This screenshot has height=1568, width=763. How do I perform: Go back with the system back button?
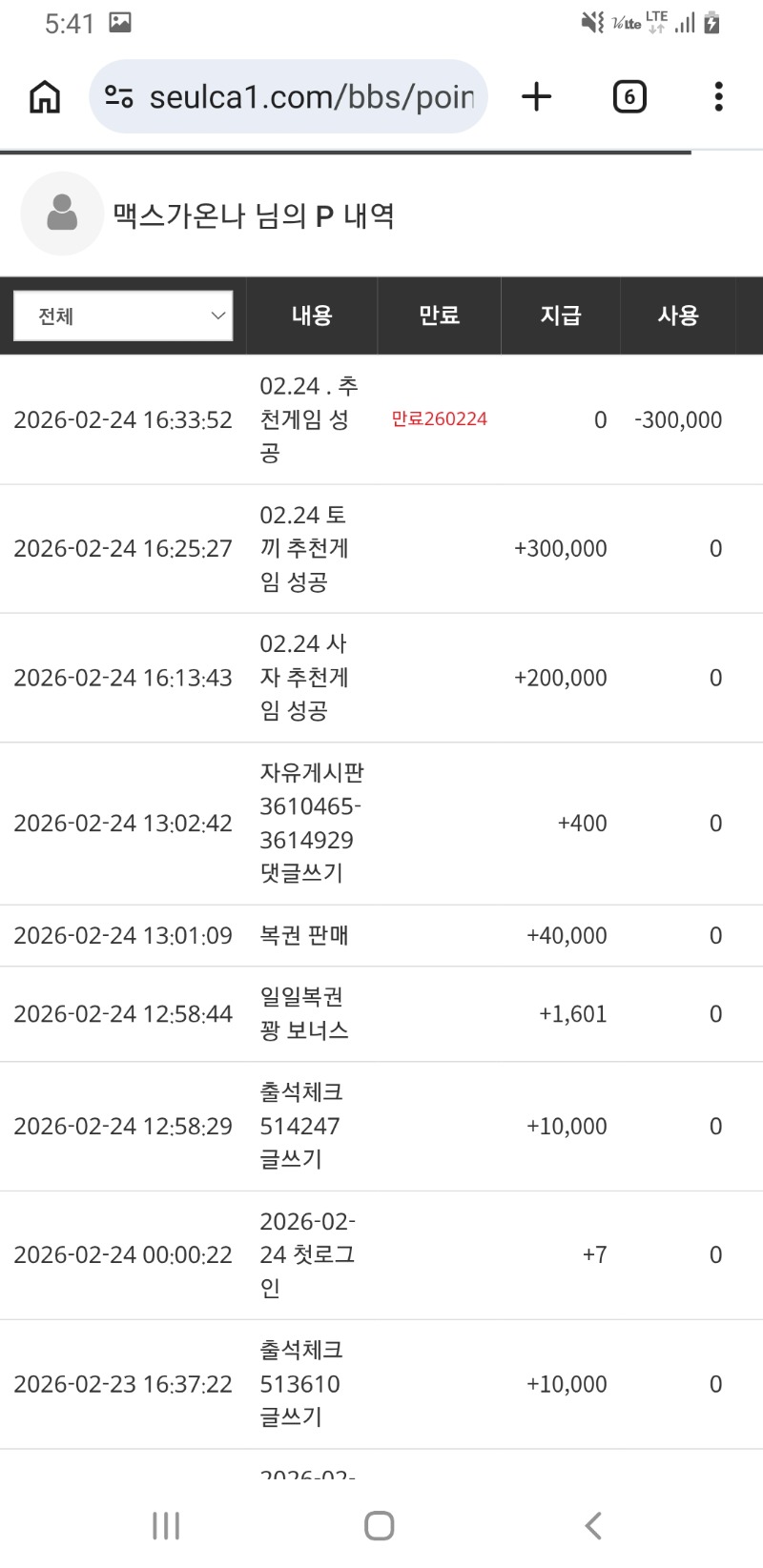[593, 1525]
